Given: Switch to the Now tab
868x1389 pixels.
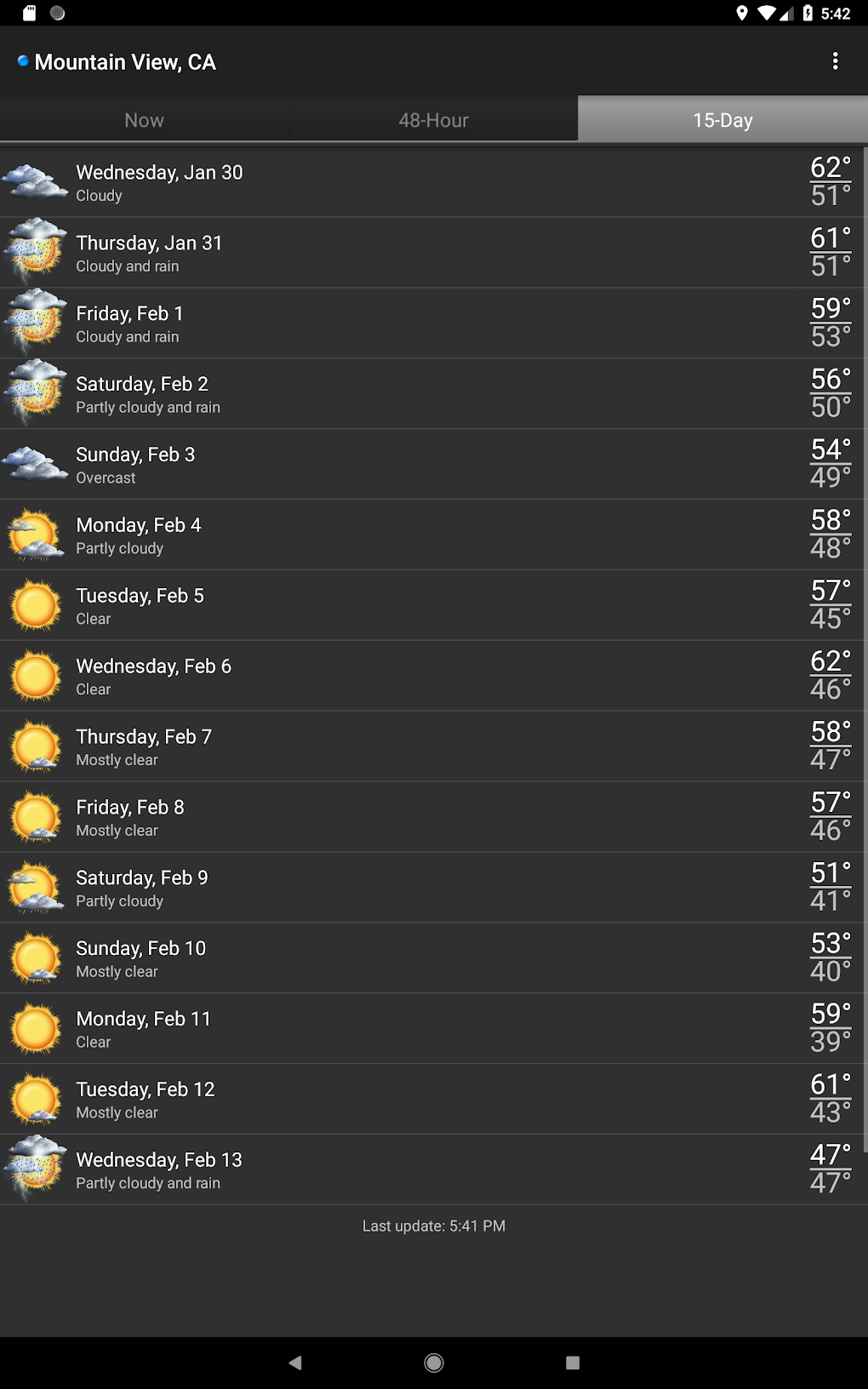Looking at the screenshot, I should [x=144, y=120].
